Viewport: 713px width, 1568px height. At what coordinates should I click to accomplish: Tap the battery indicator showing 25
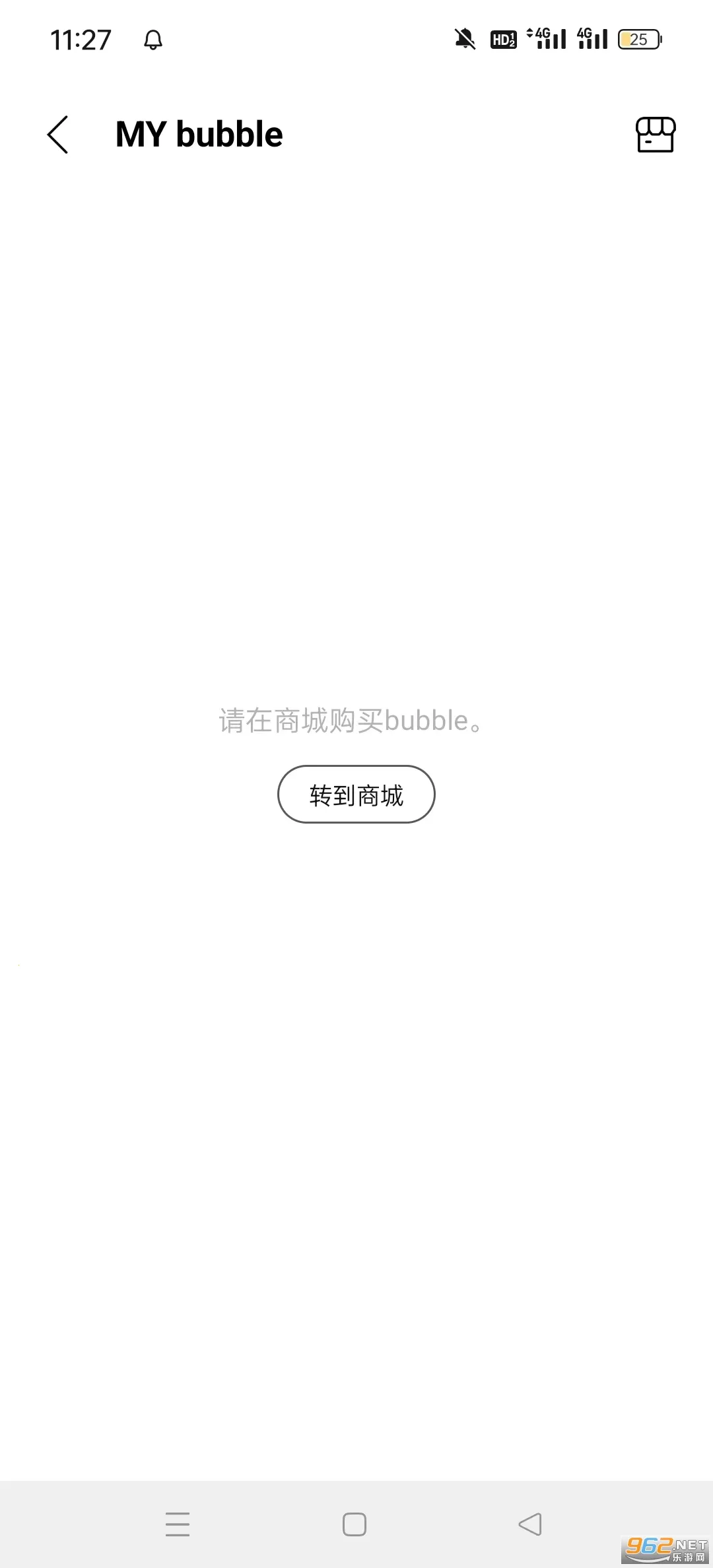pos(638,40)
